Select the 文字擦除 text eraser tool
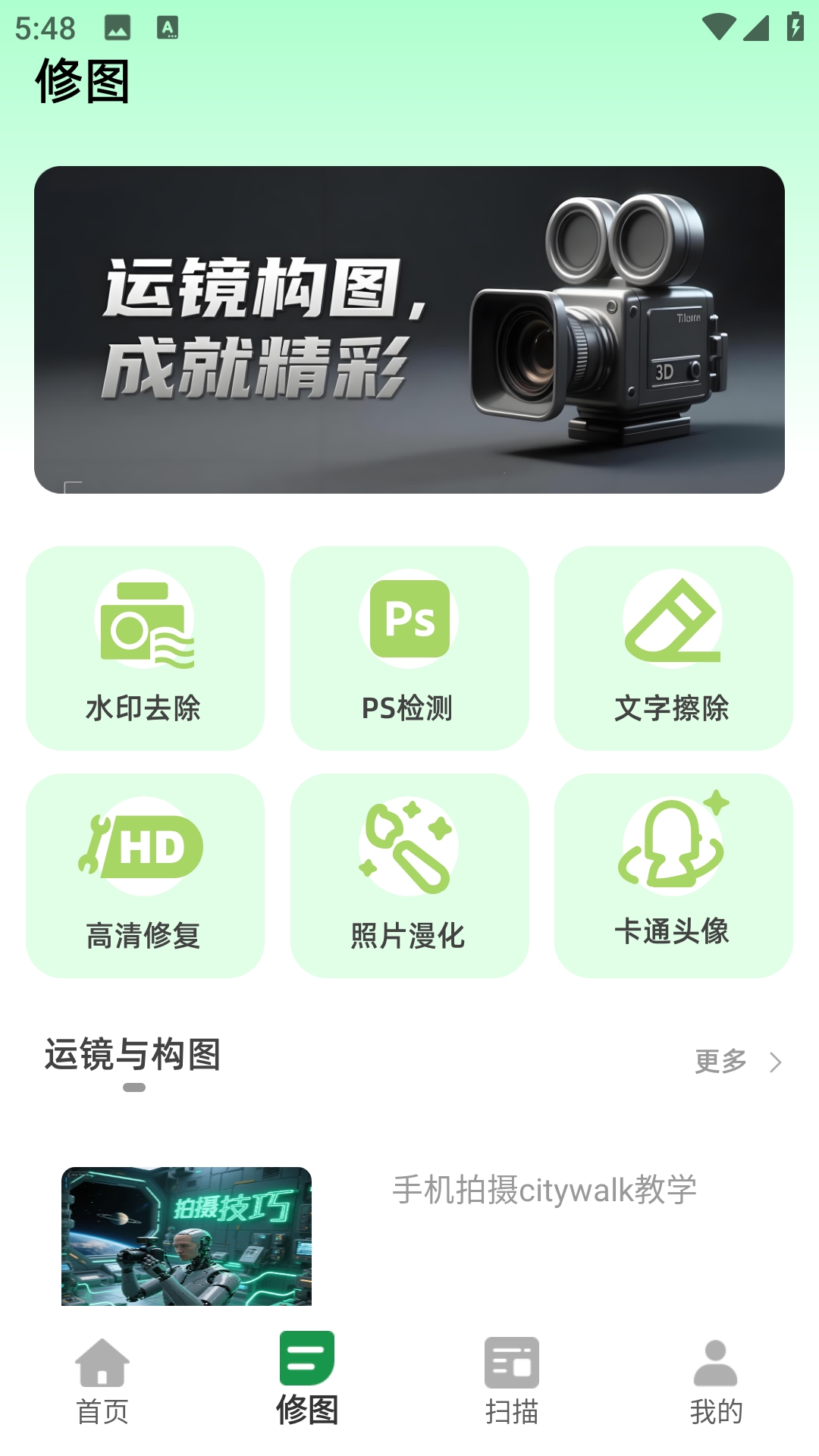Screen dimensions: 819x1456 673,648
